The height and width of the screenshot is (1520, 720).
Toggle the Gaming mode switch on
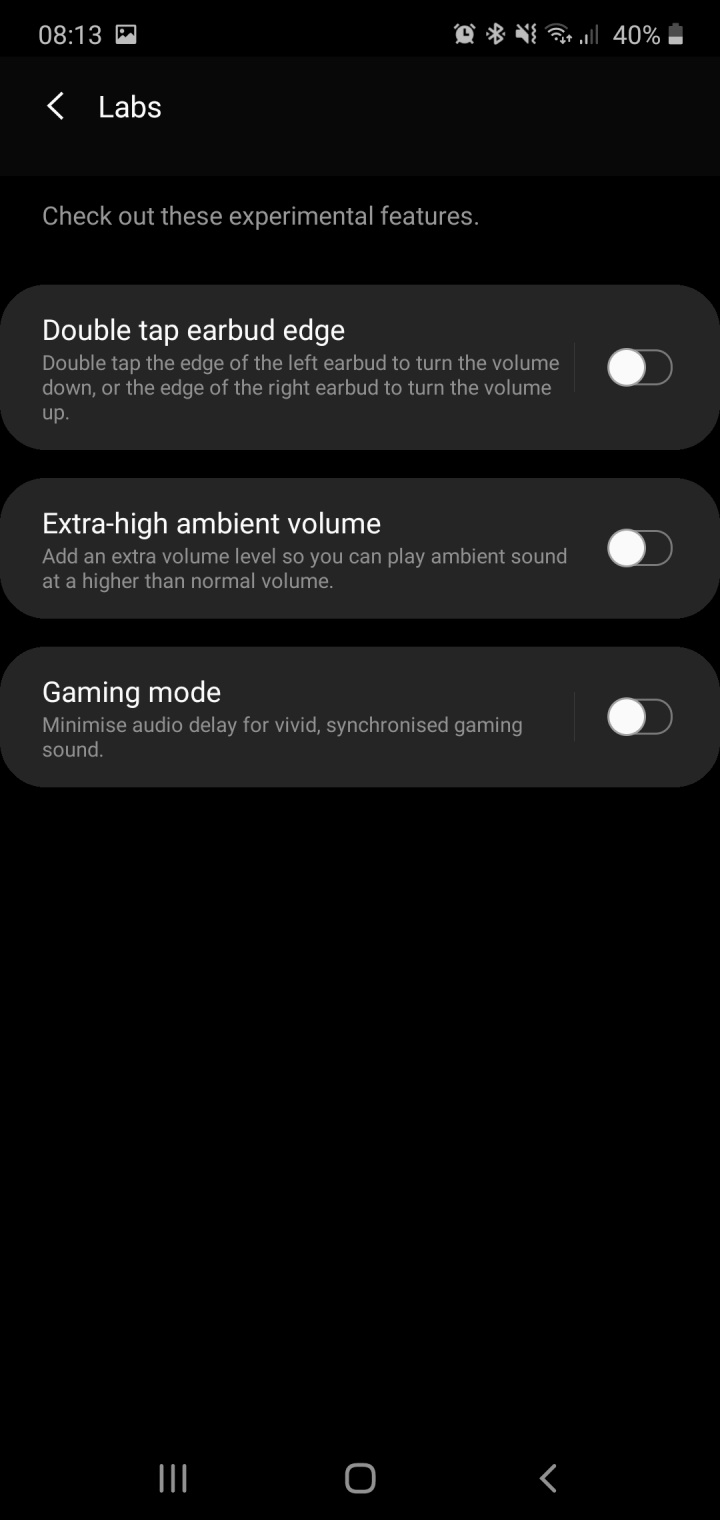pyautogui.click(x=639, y=717)
